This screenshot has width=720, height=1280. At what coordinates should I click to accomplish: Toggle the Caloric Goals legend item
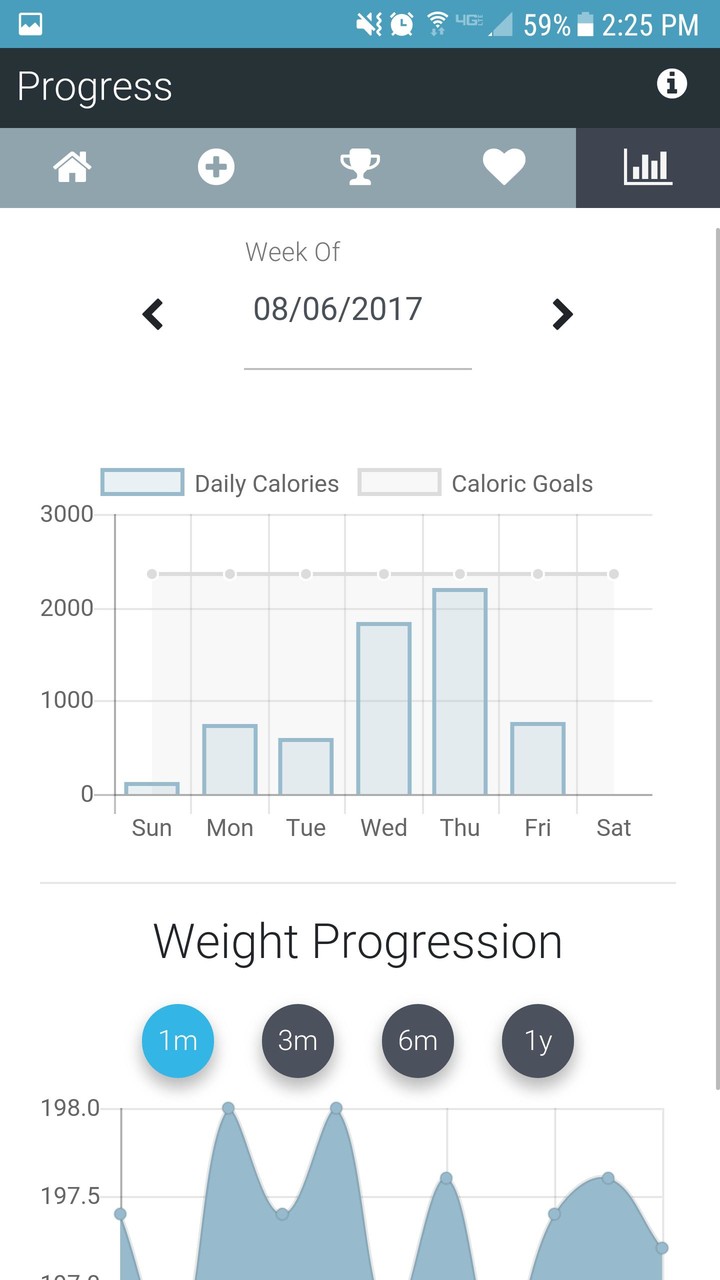(x=476, y=483)
